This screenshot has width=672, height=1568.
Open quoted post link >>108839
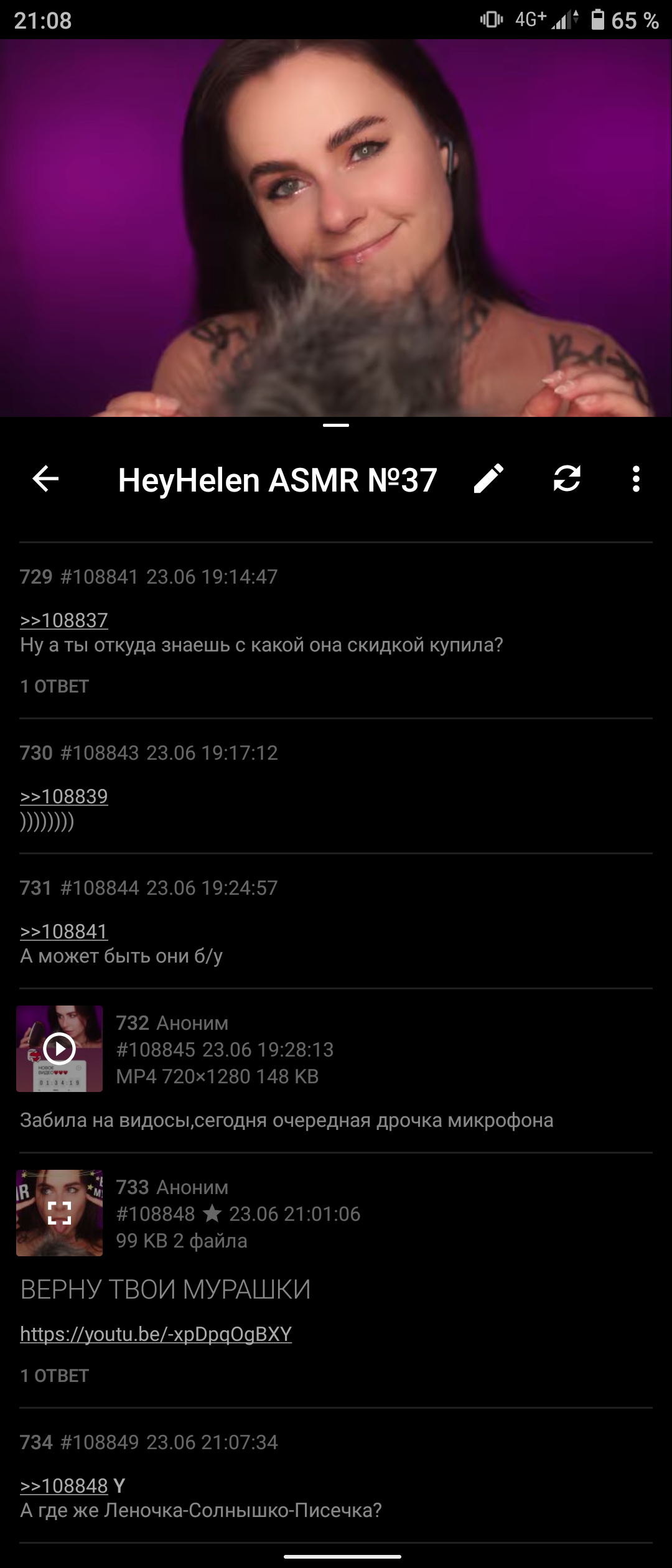point(64,796)
